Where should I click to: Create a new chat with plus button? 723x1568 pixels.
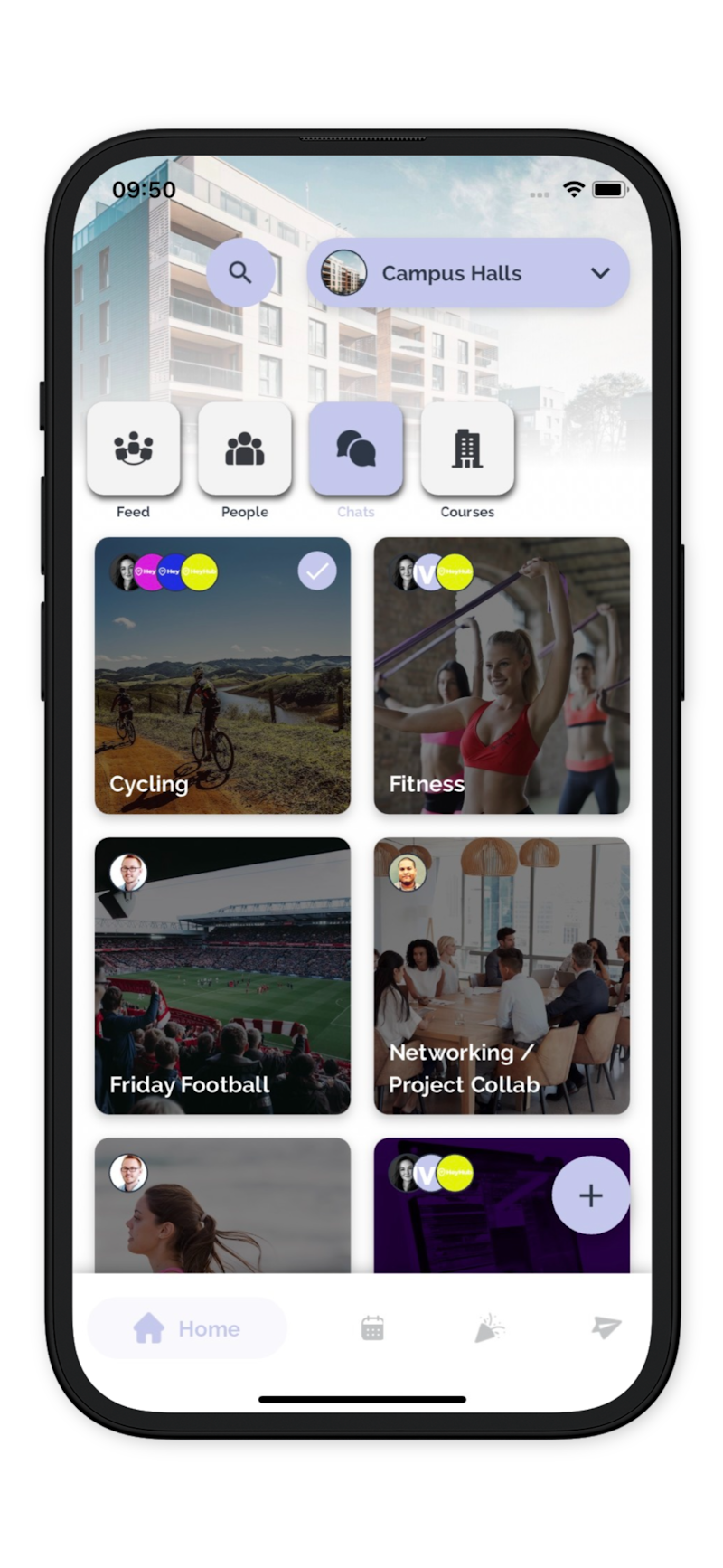coord(590,1195)
